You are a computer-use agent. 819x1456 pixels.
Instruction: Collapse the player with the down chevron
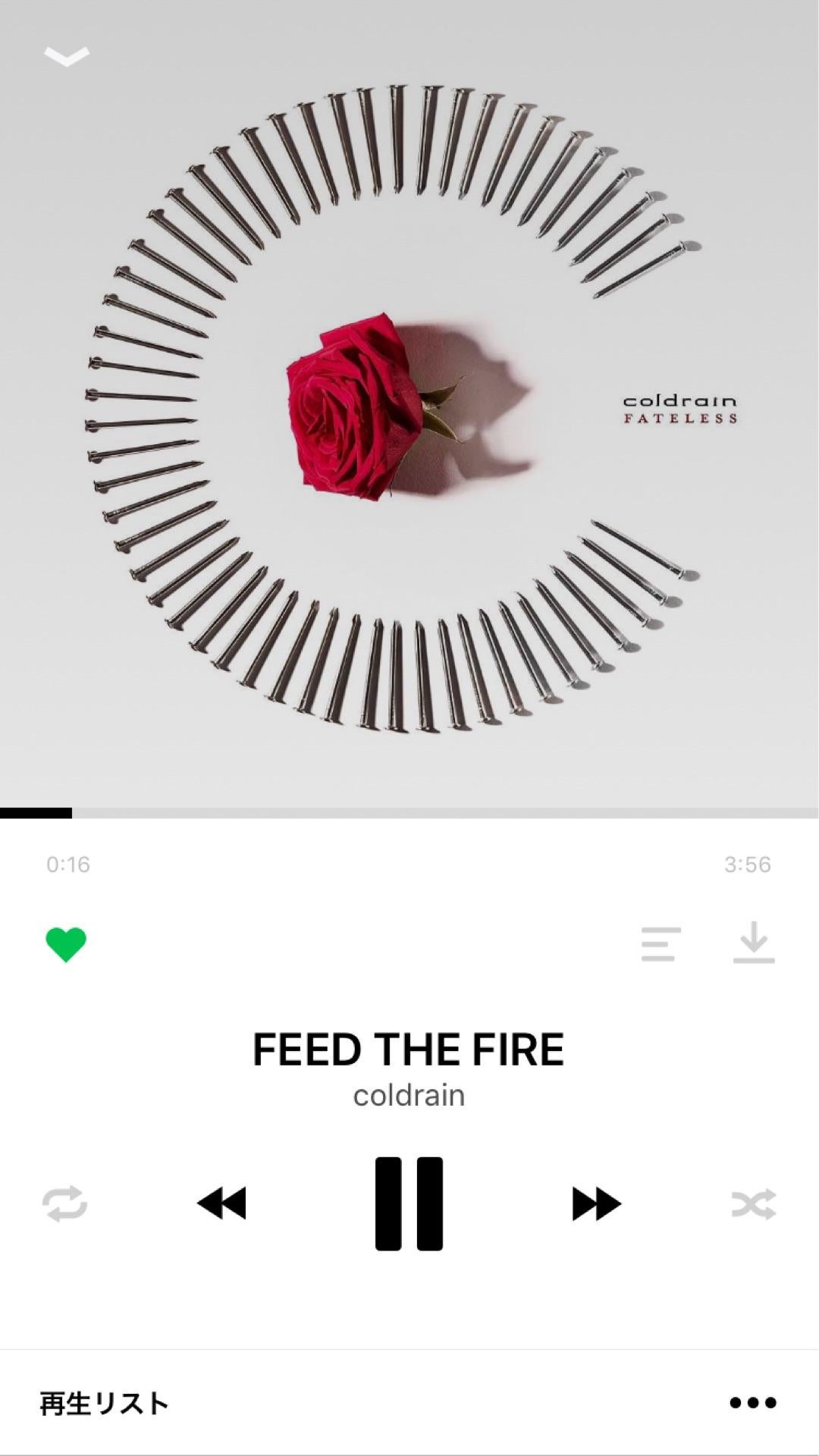(x=67, y=56)
